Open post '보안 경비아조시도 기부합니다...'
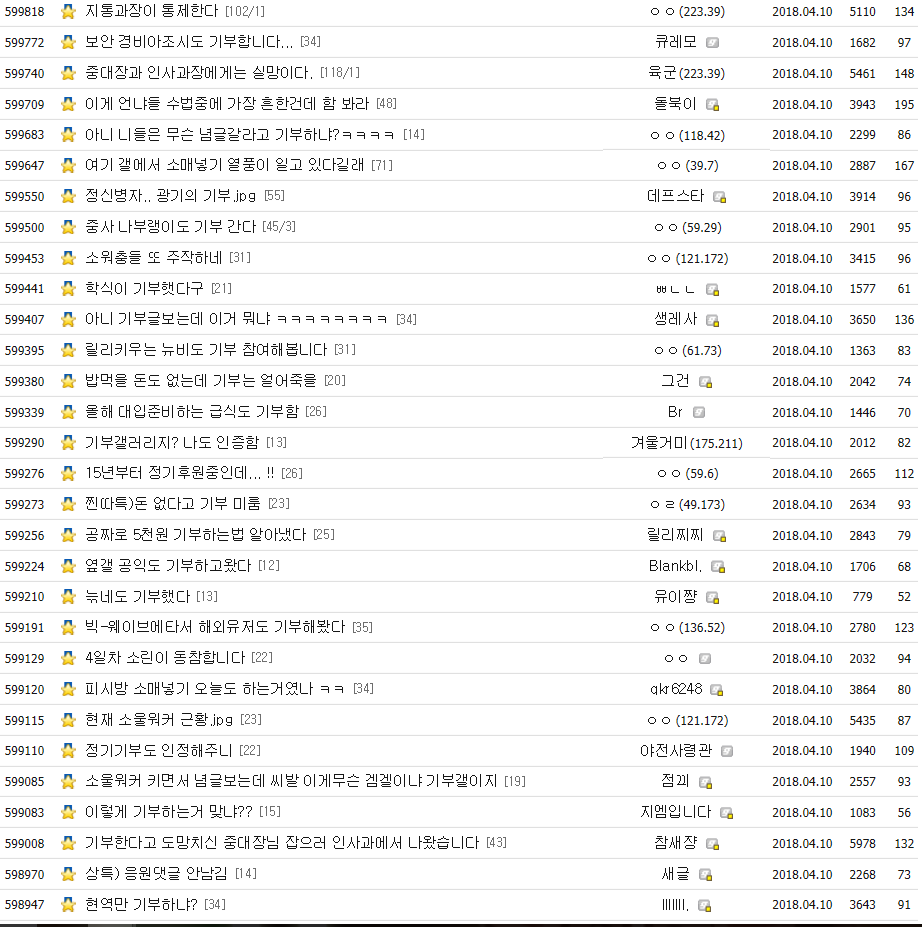Image resolution: width=922 pixels, height=927 pixels. [189, 42]
